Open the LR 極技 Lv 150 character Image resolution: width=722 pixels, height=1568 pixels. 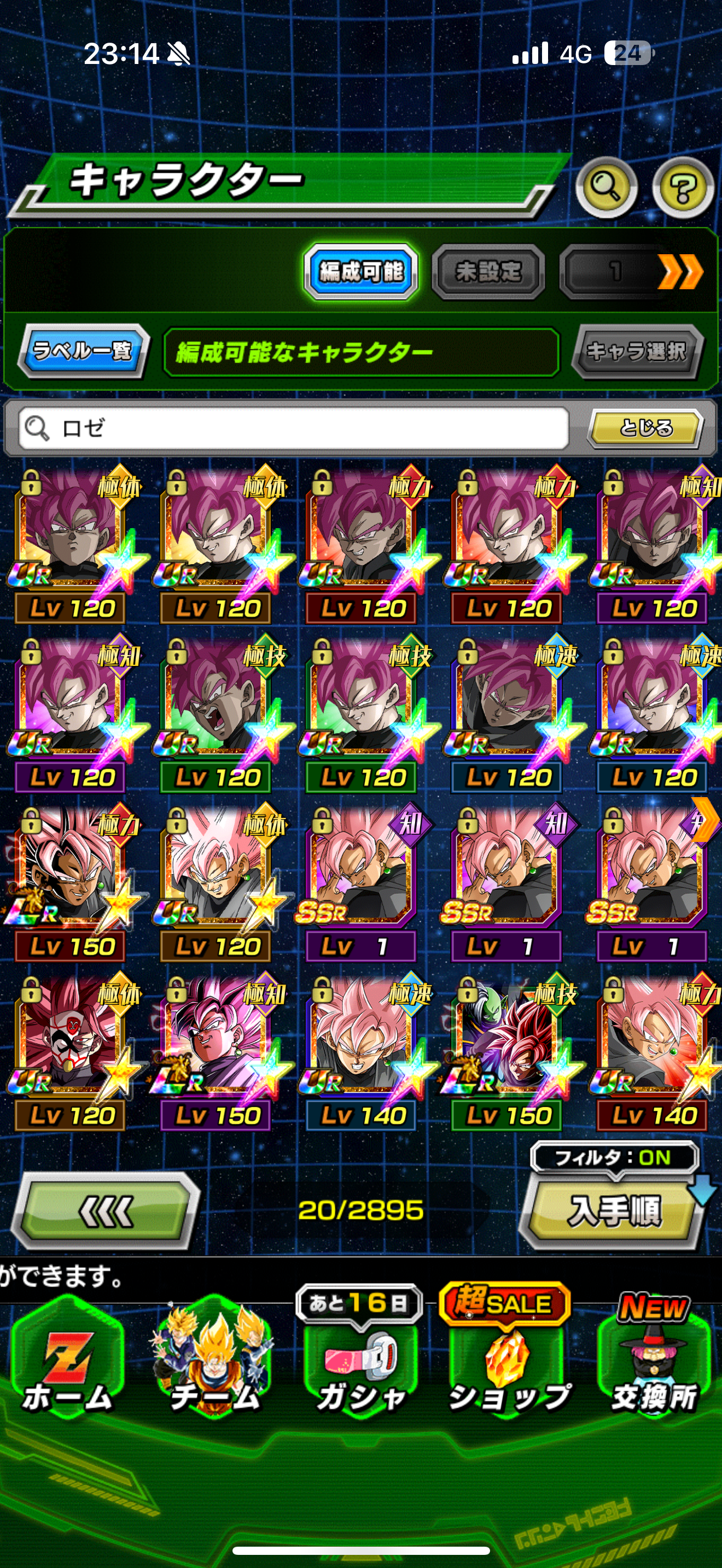[509, 1054]
